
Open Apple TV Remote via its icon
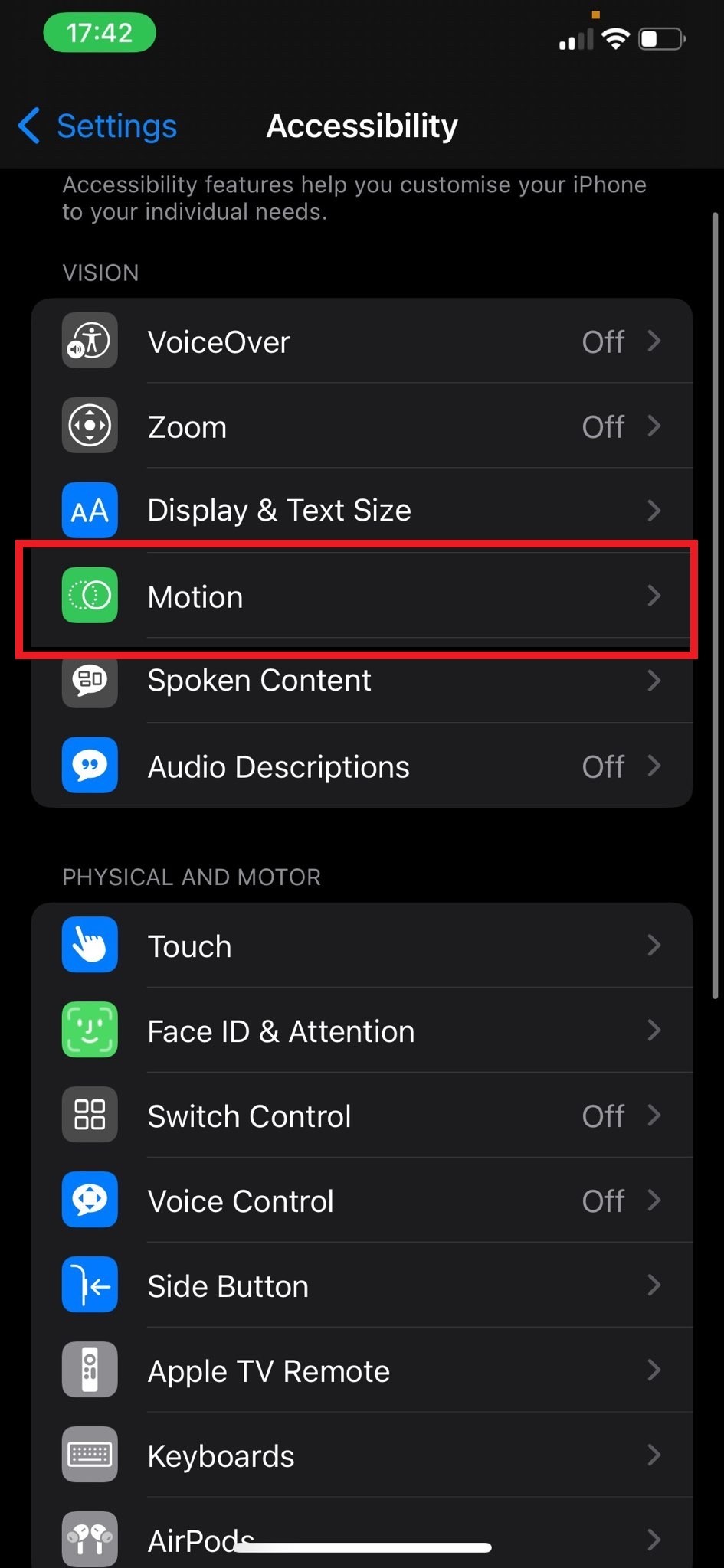click(x=90, y=1370)
